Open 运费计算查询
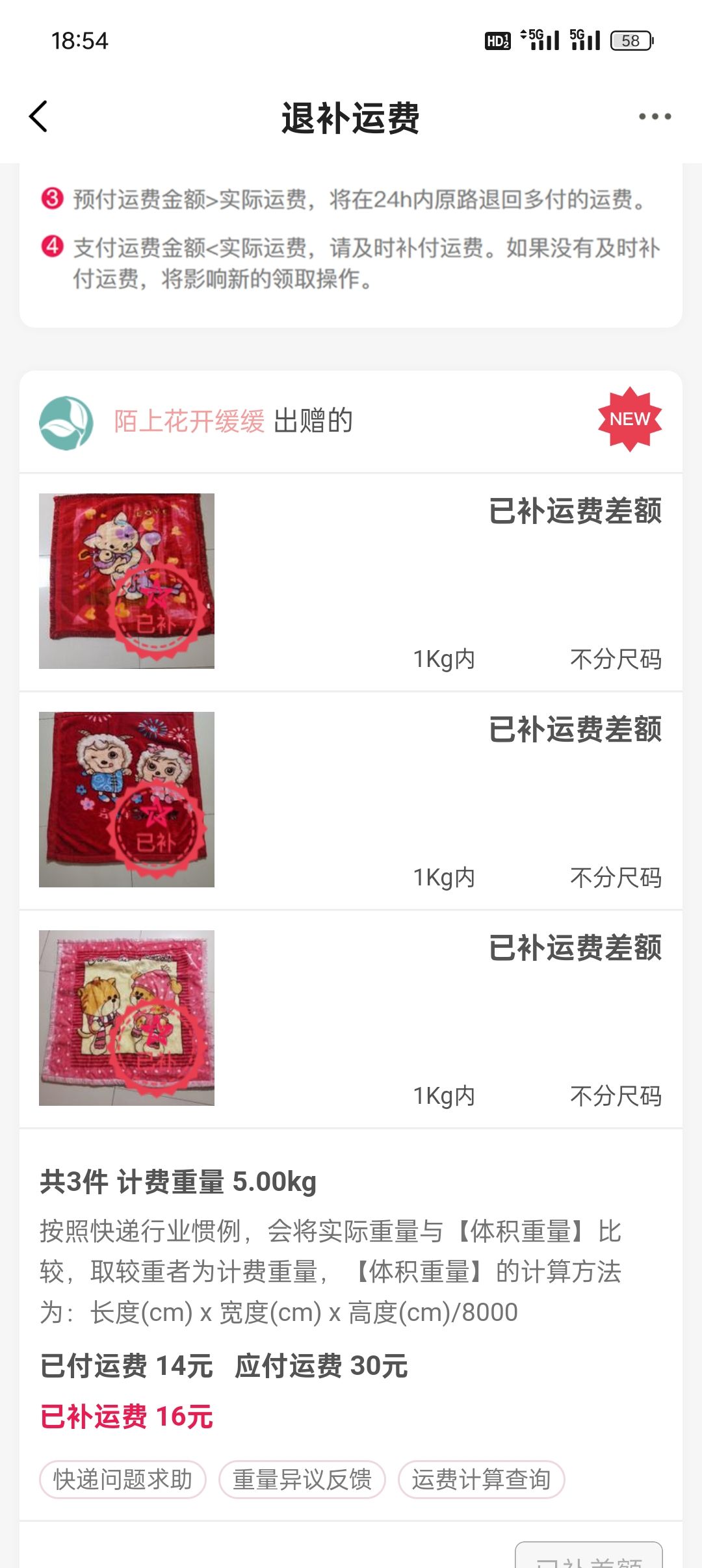This screenshot has height=1568, width=702. click(481, 1480)
